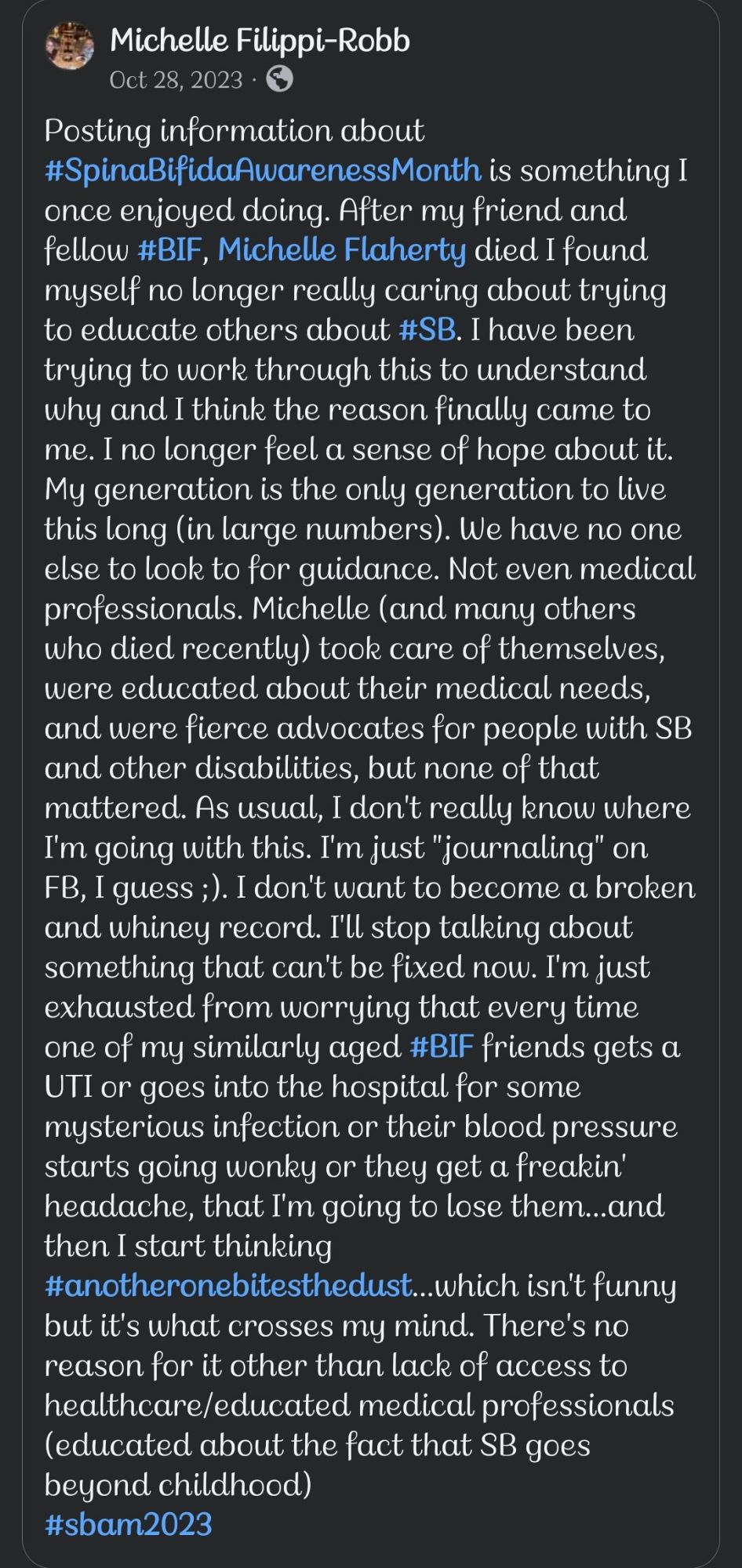The width and height of the screenshot is (742, 1568).
Task: Select the #BIF hashtag before "friends gets a"
Action: coord(442,1047)
